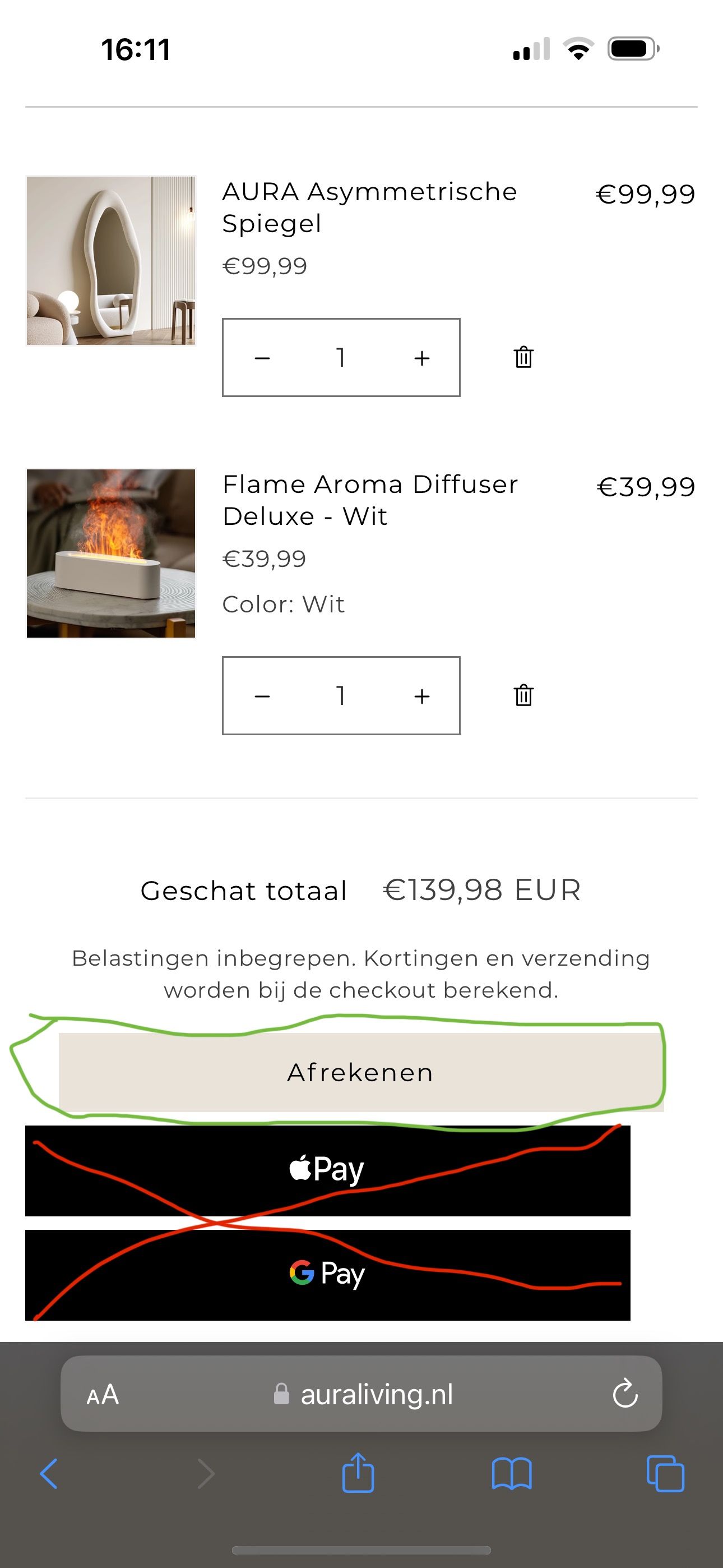
Task: Increase AURA Asymmetrische Spiegel quantity
Action: (421, 358)
